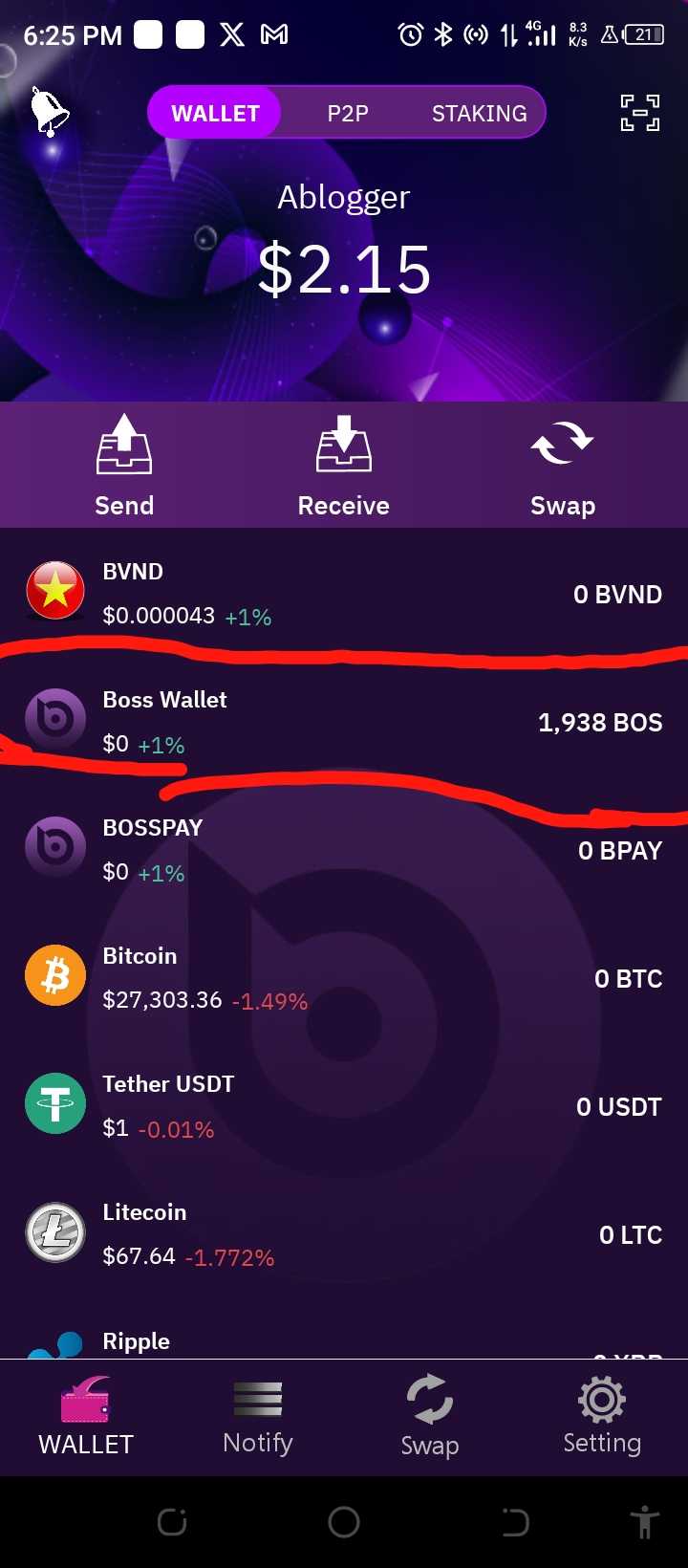Screen dimensions: 688x1568
Task: Open the Litecoin row
Action: point(344,1234)
